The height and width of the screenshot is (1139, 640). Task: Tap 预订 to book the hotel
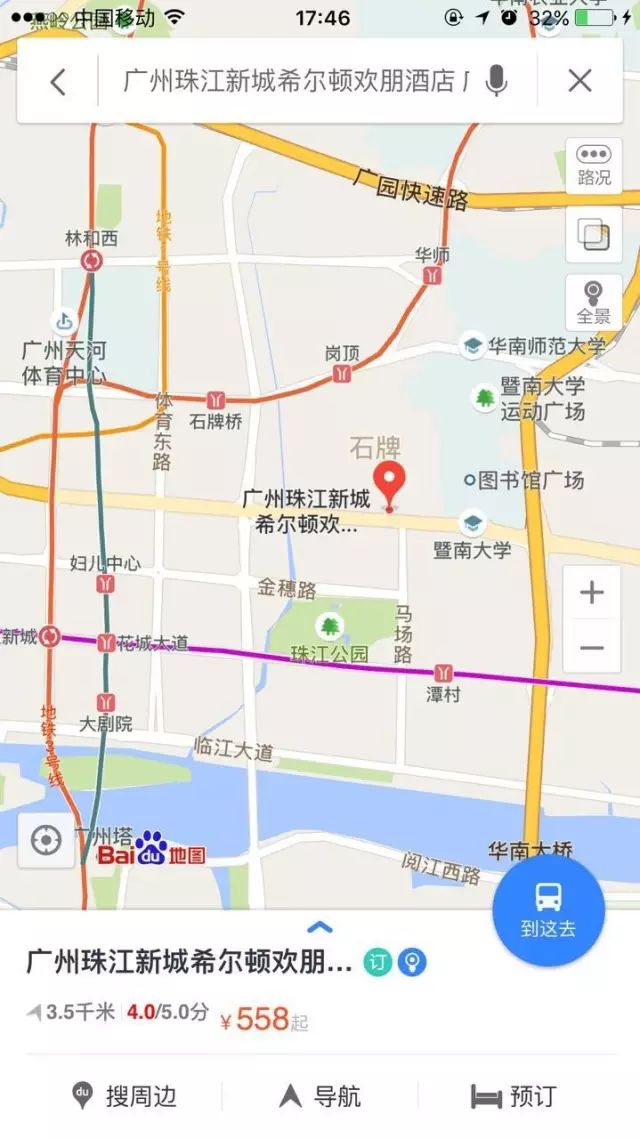(x=514, y=1095)
